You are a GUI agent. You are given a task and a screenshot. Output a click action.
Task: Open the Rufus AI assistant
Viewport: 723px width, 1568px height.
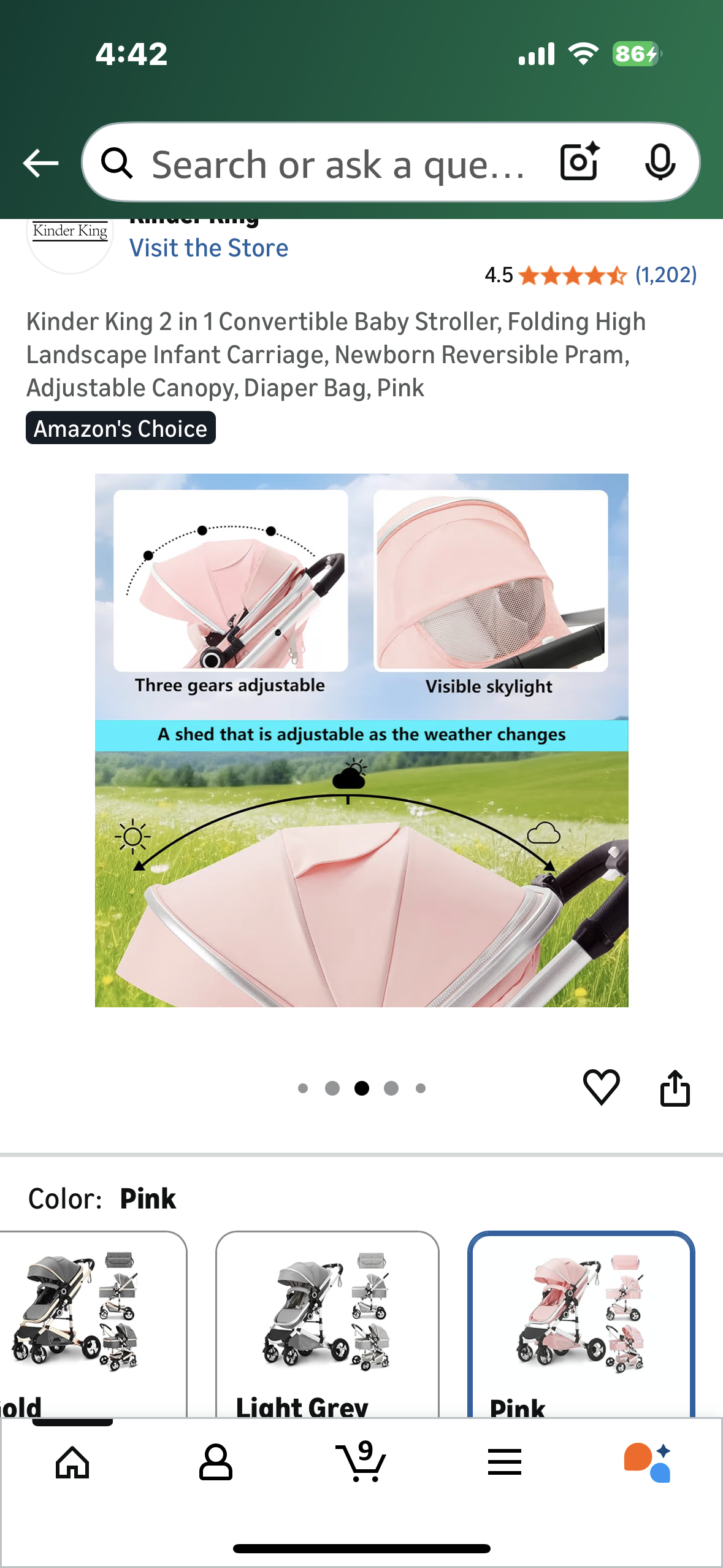[648, 1462]
